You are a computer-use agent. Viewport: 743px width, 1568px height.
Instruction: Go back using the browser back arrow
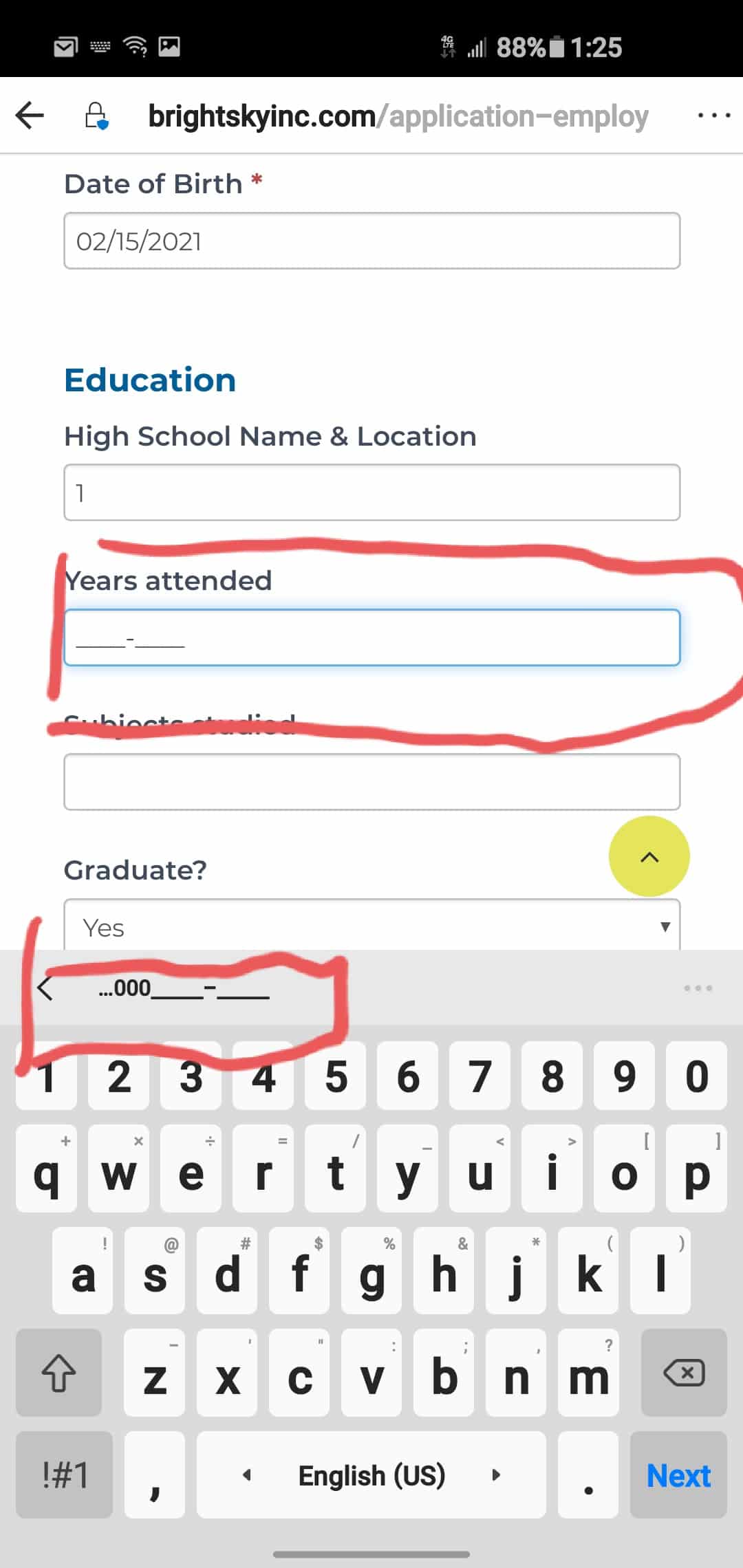tap(30, 116)
